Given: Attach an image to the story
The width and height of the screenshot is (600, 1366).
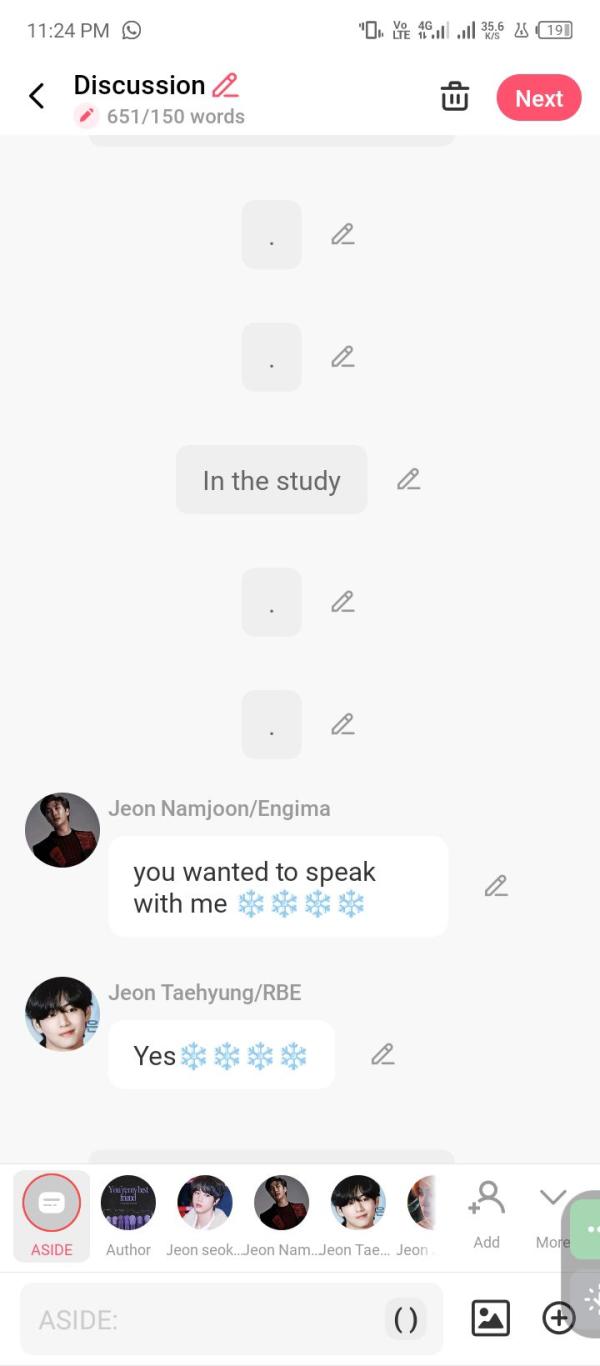Looking at the screenshot, I should pyautogui.click(x=490, y=1318).
